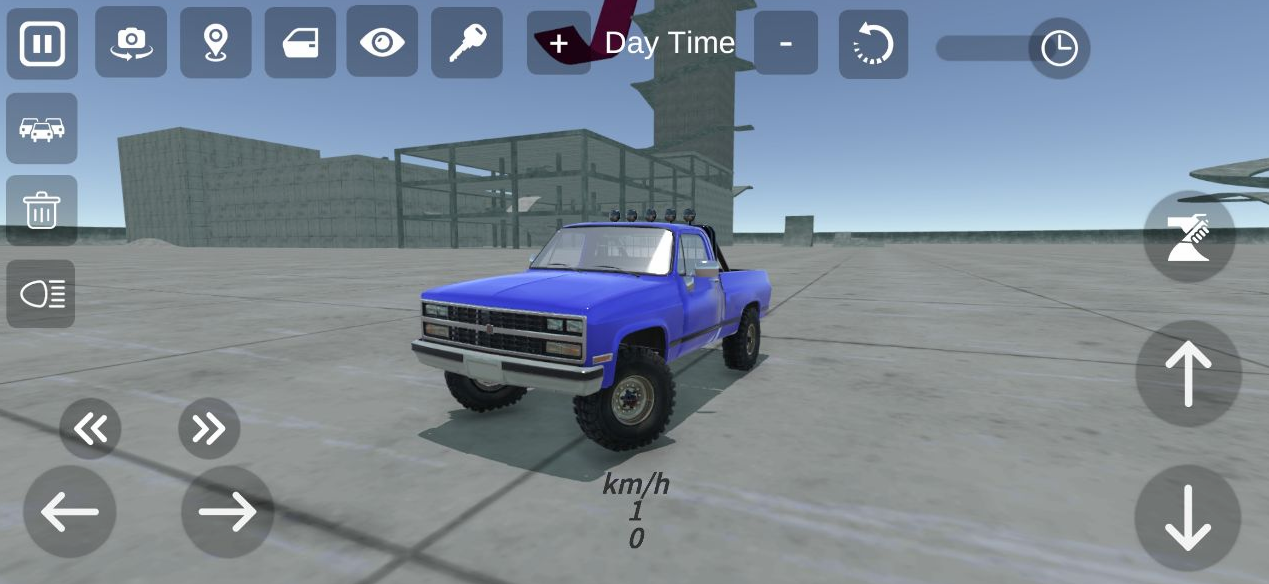Image resolution: width=1269 pixels, height=584 pixels.
Task: Accelerate with the up arrow
Action: [x=1188, y=373]
